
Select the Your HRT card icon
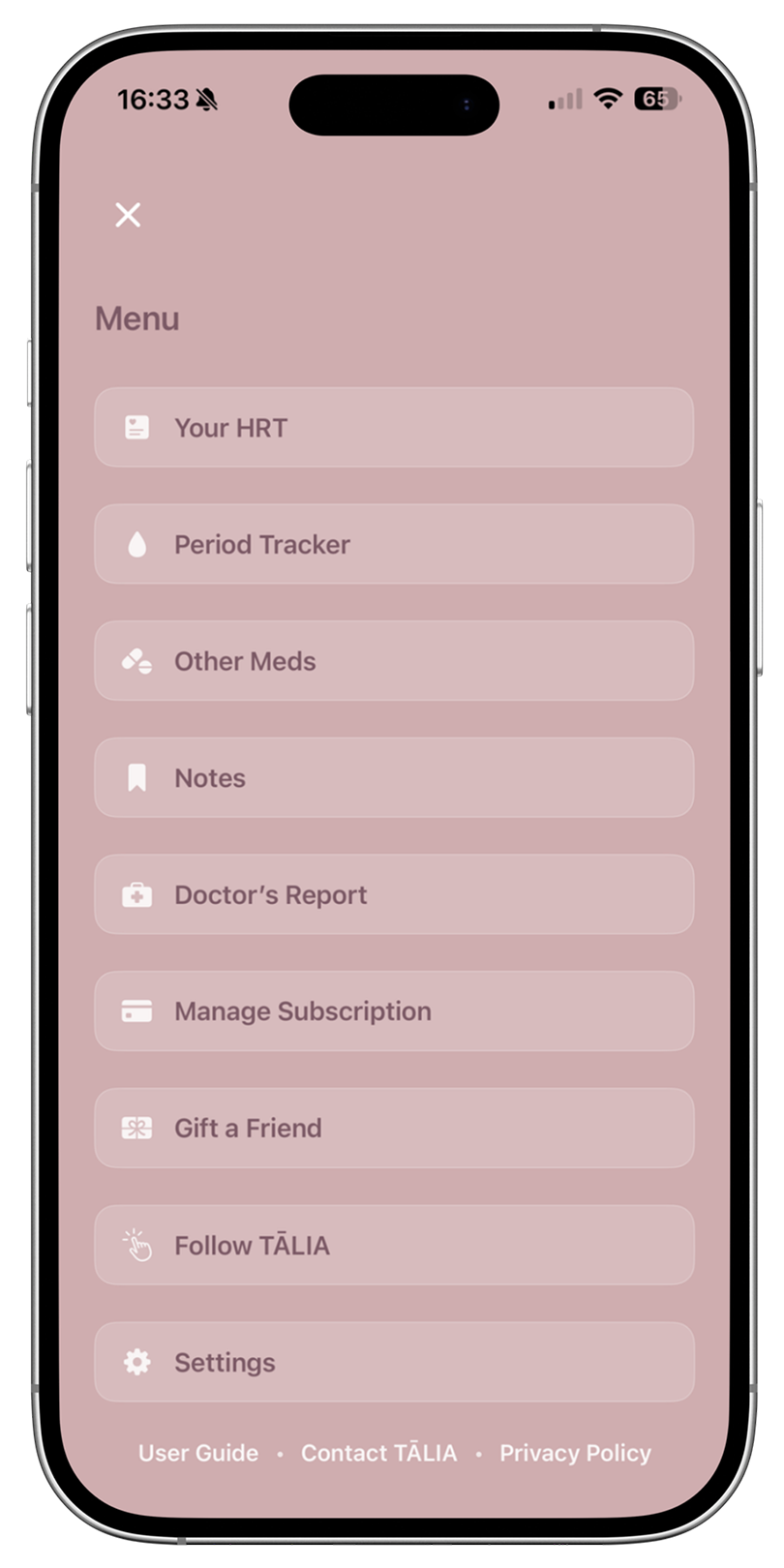pyautogui.click(x=138, y=428)
